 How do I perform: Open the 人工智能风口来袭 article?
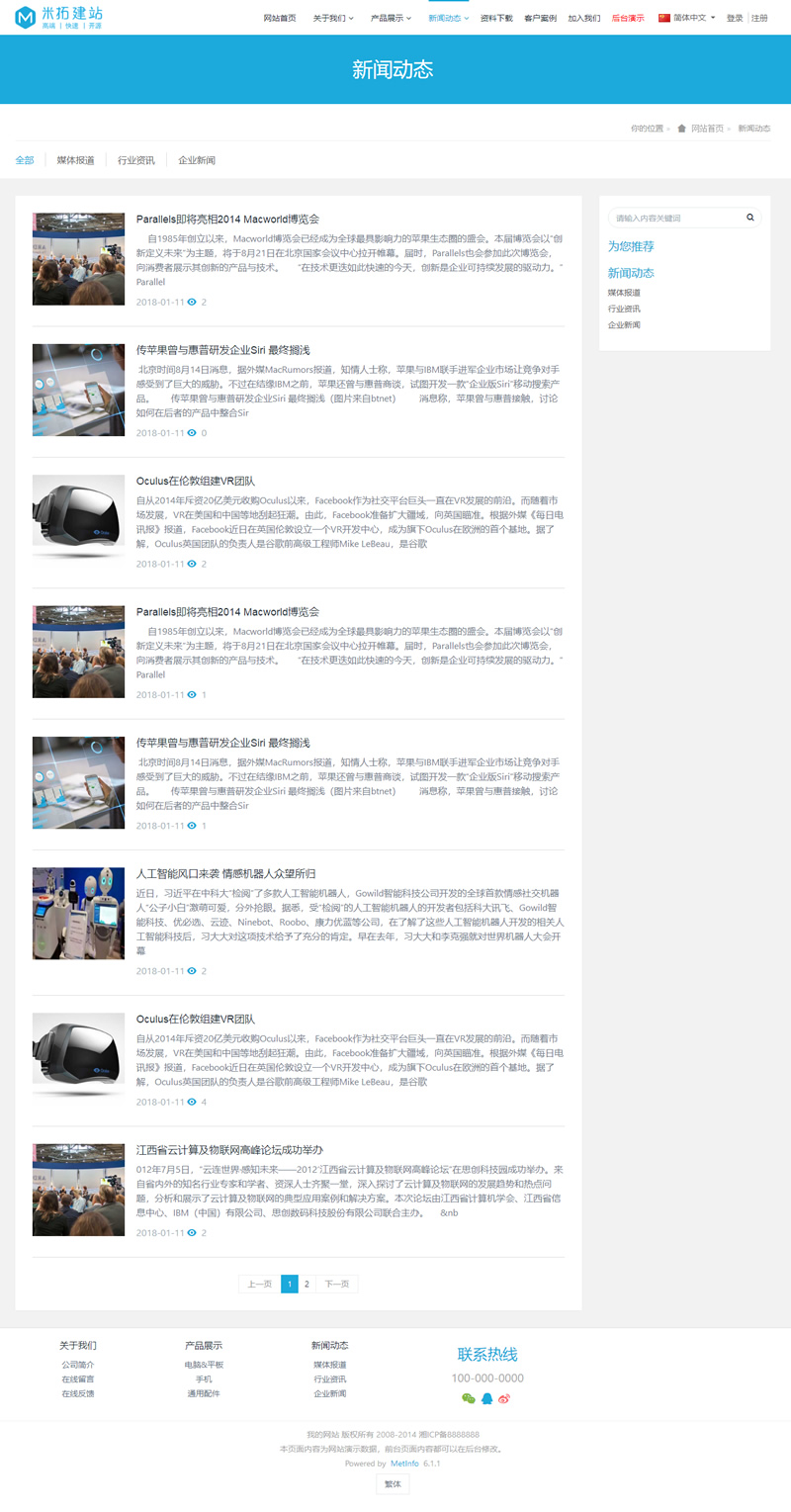tap(225, 873)
